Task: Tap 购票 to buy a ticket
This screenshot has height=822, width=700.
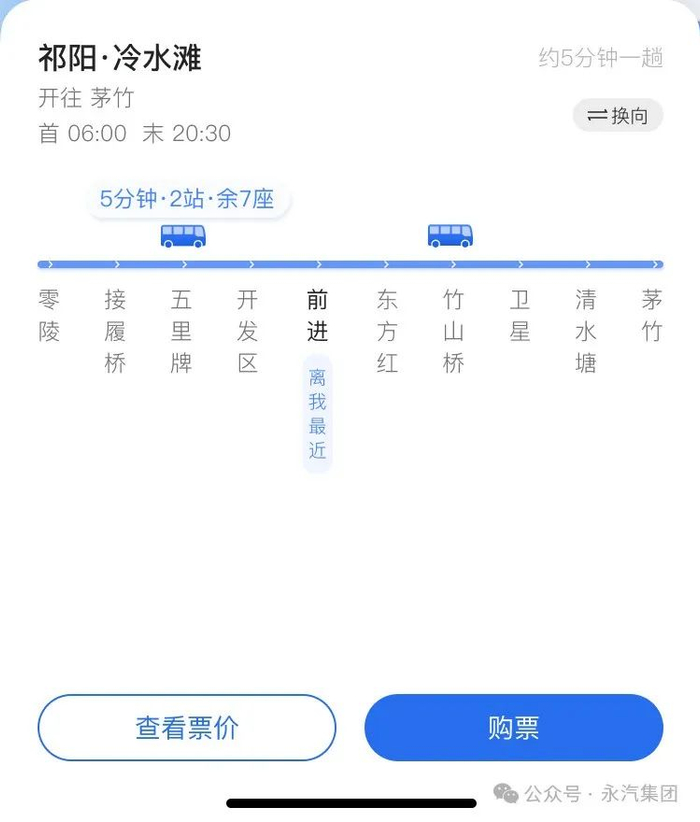Action: (x=513, y=727)
